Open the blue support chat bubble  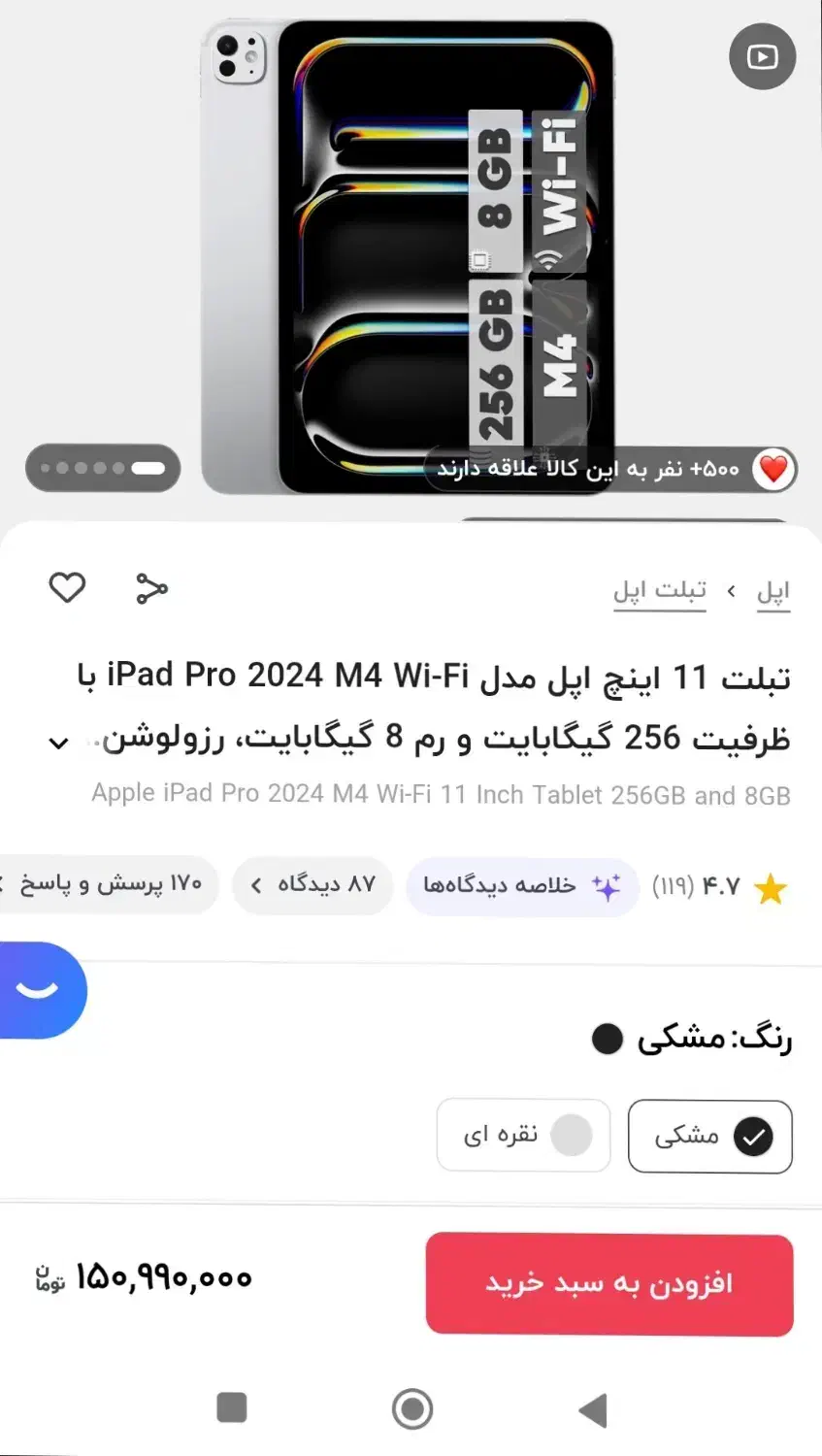coord(37,990)
